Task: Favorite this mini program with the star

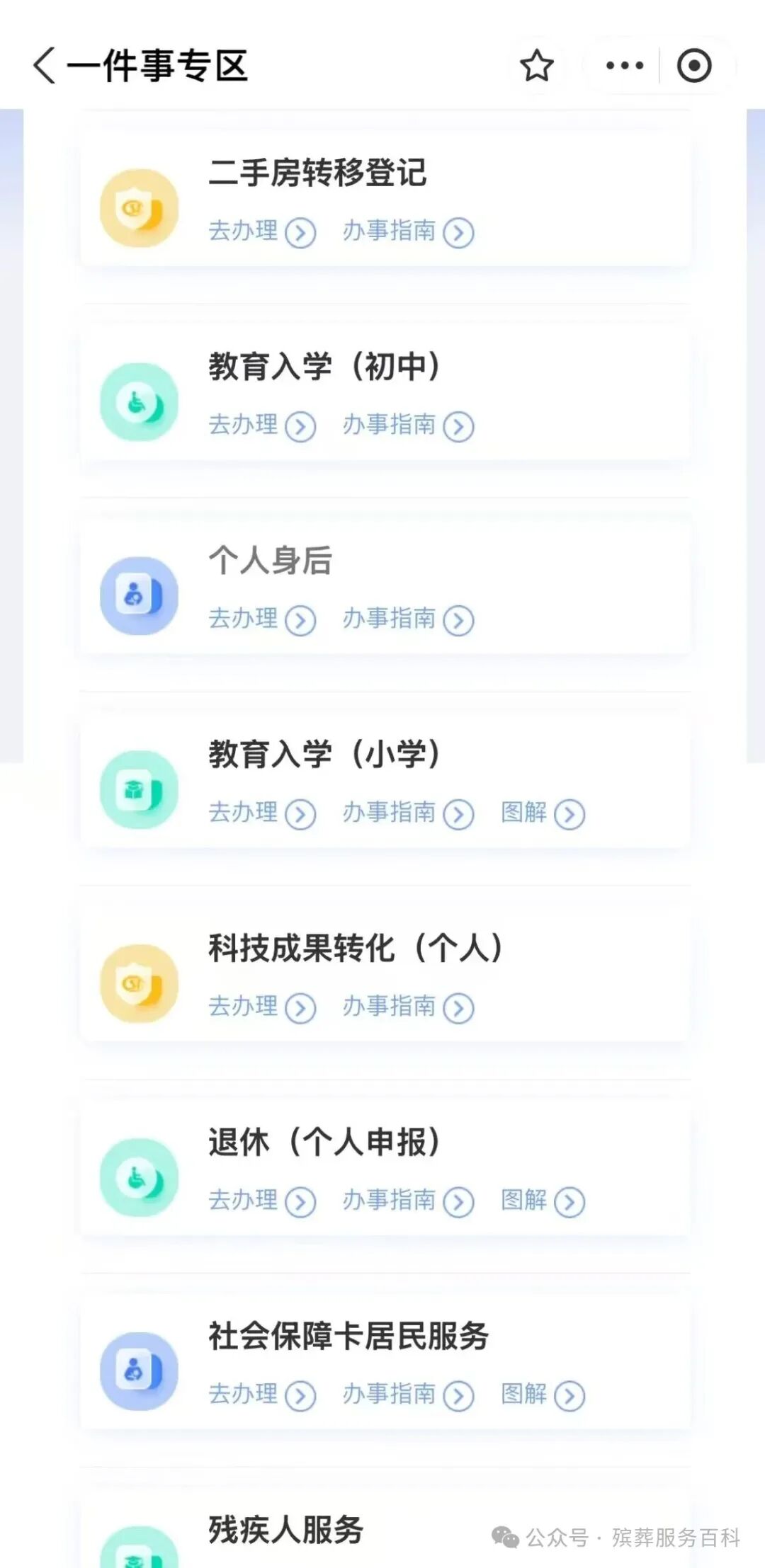Action: point(536,66)
